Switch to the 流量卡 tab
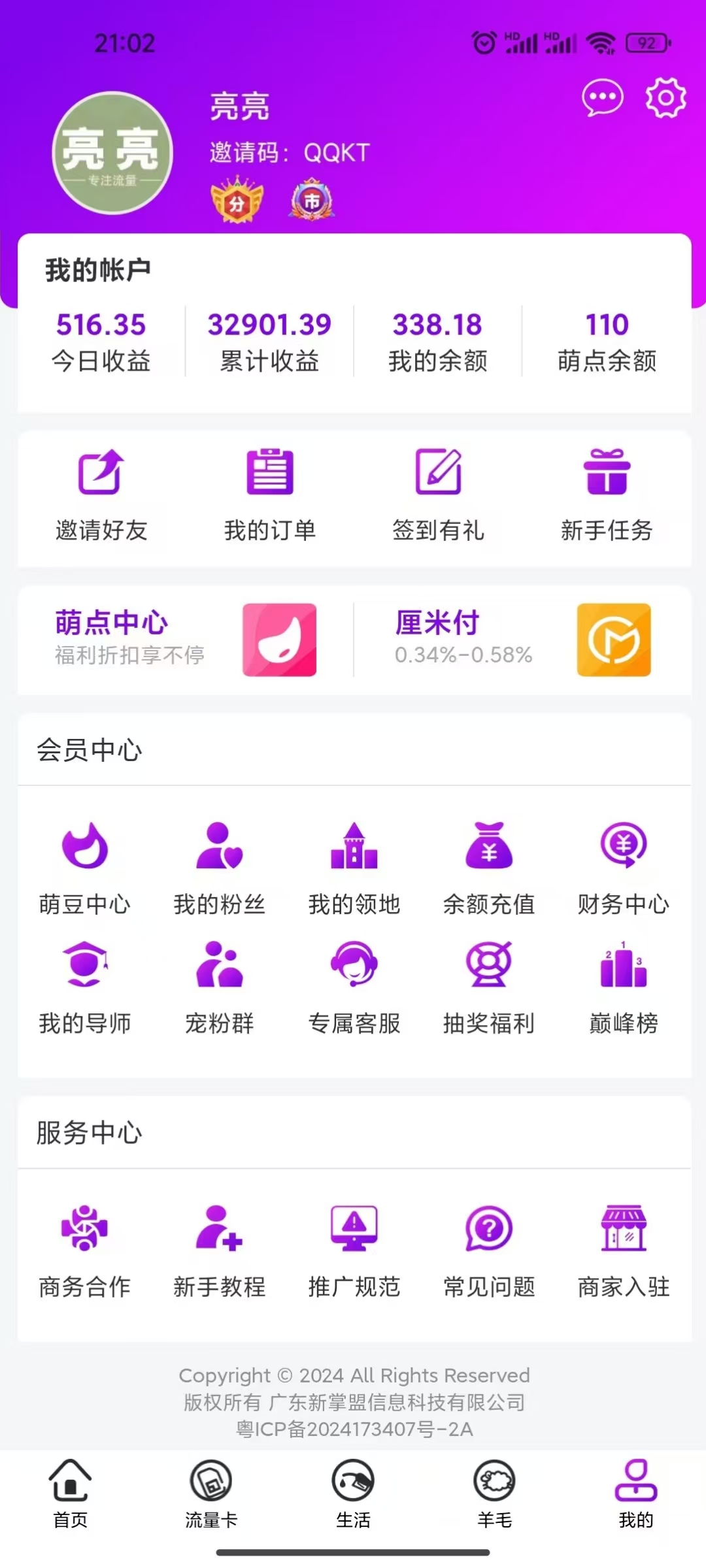The image size is (706, 1568). pos(211,1494)
